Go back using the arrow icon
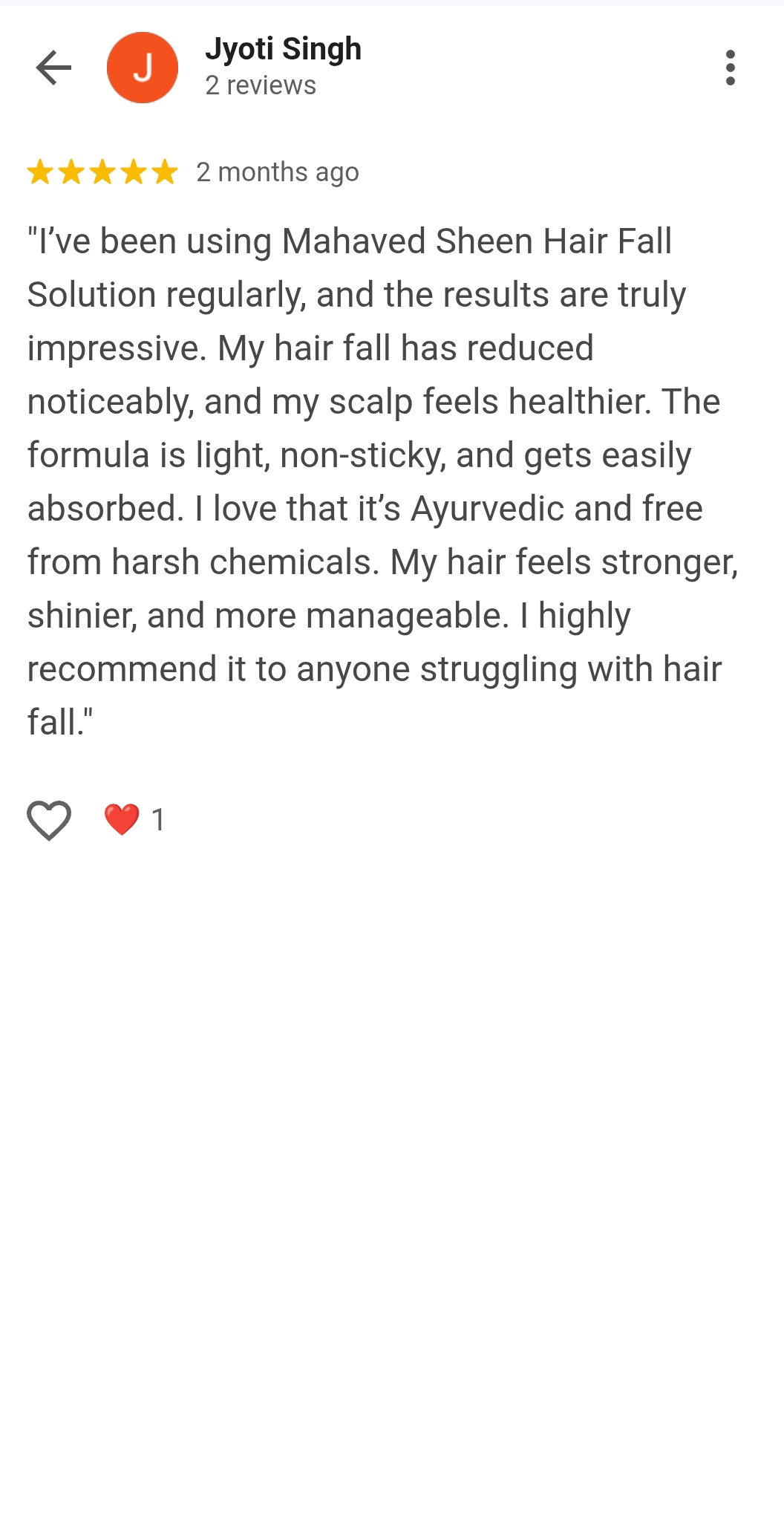The height and width of the screenshot is (1536, 784). 53,68
